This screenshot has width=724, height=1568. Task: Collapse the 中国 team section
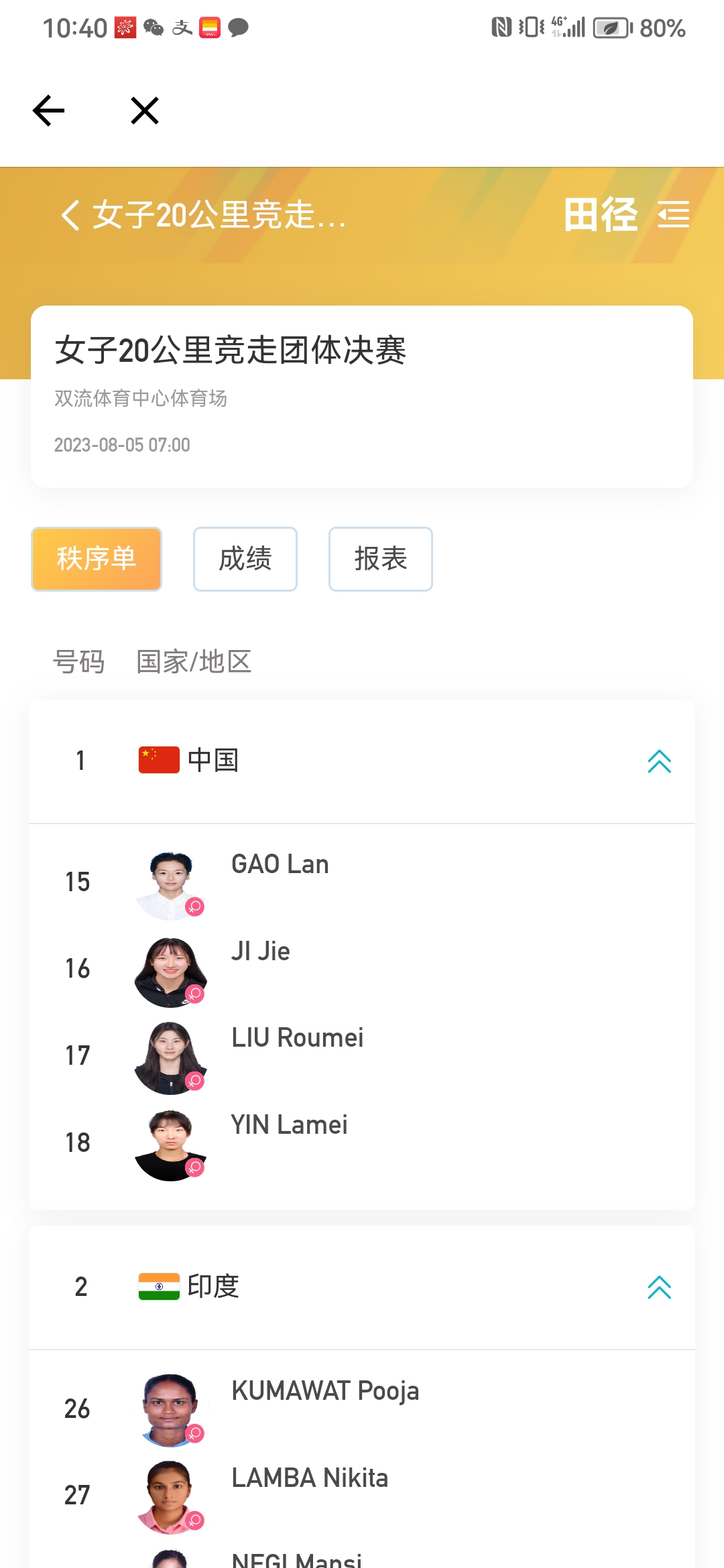tap(659, 761)
